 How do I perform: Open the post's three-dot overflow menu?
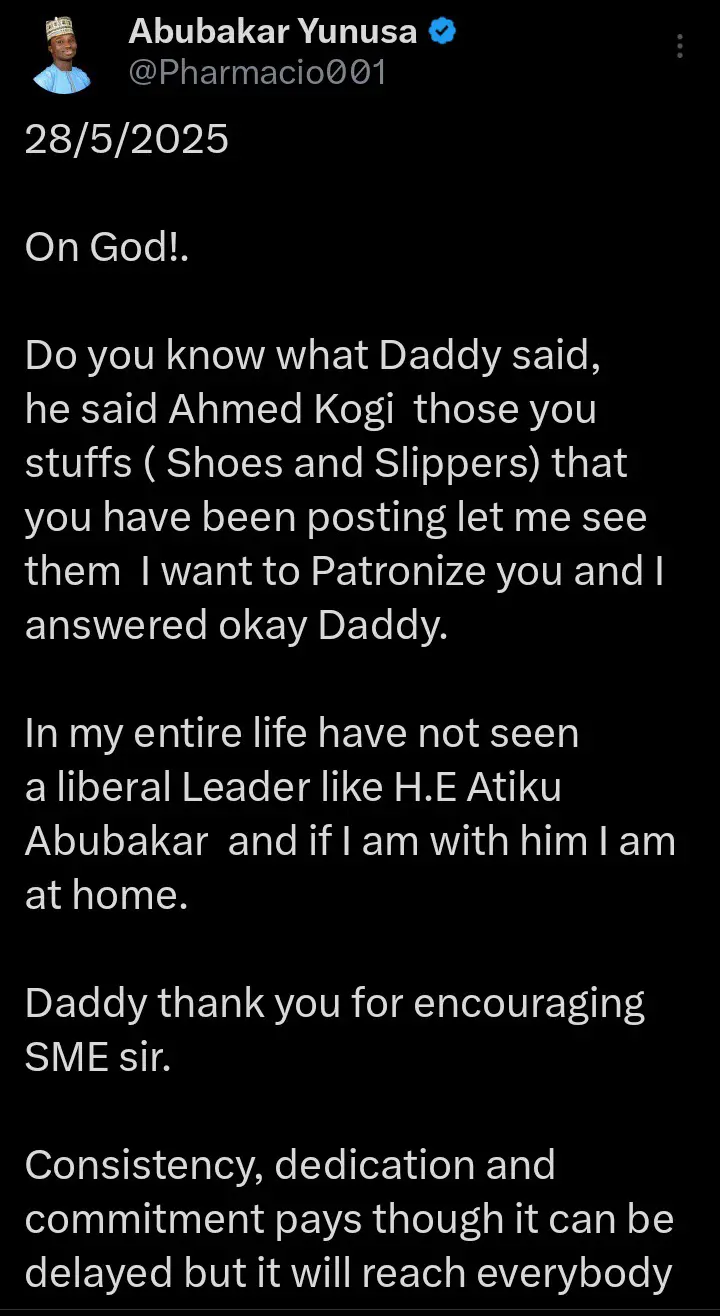coord(680,47)
